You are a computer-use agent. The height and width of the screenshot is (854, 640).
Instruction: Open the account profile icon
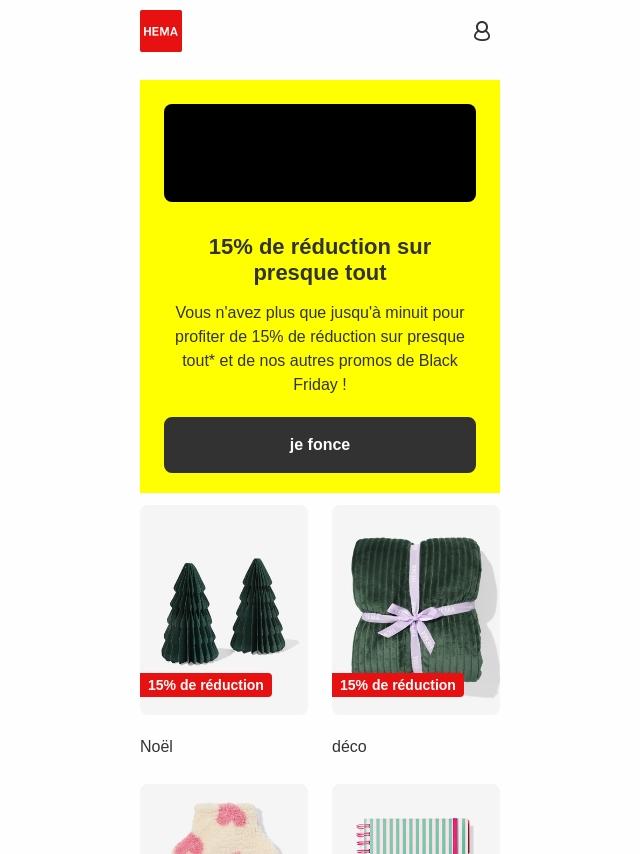482,31
